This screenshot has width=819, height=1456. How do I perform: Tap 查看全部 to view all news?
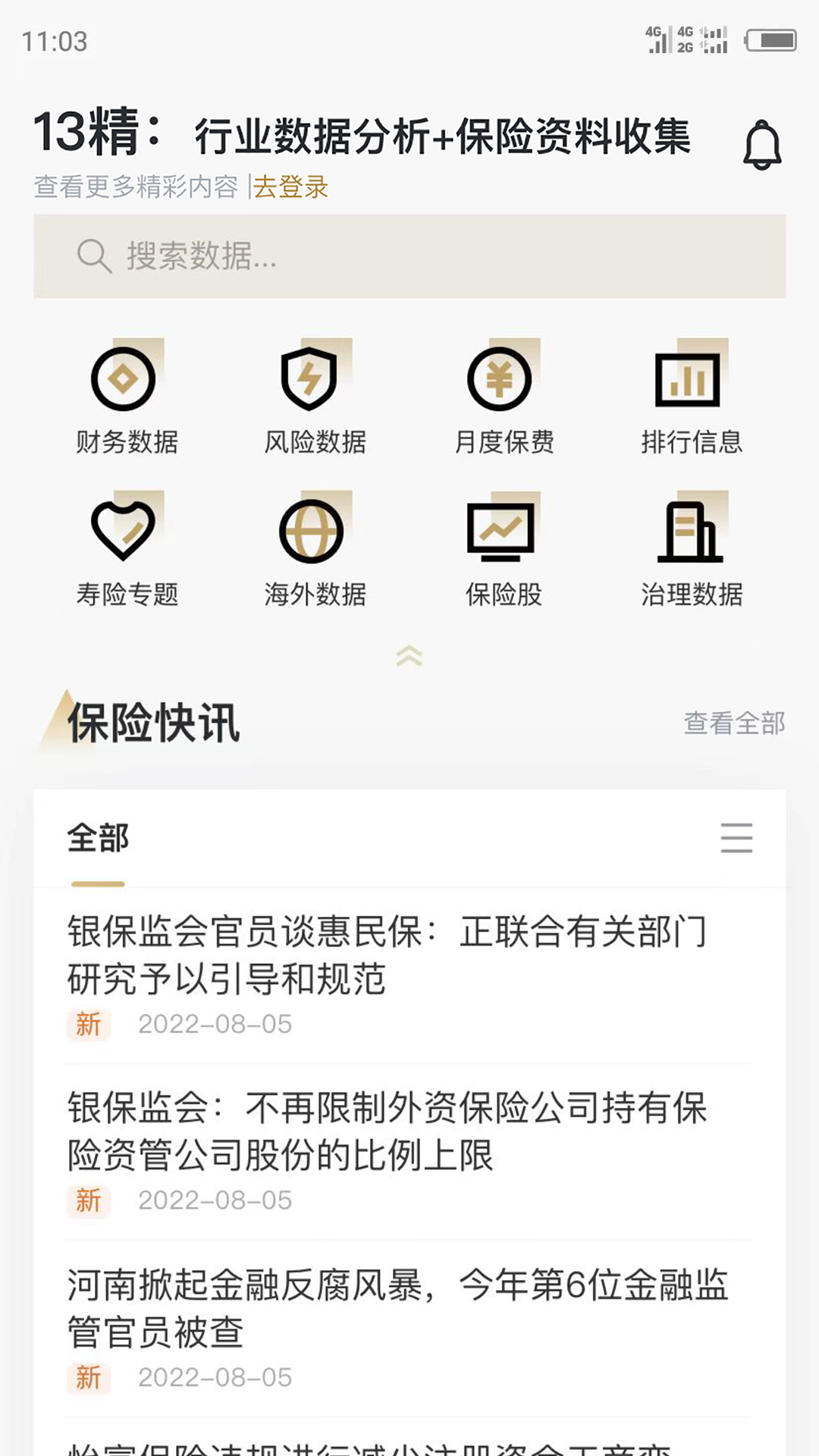[733, 723]
